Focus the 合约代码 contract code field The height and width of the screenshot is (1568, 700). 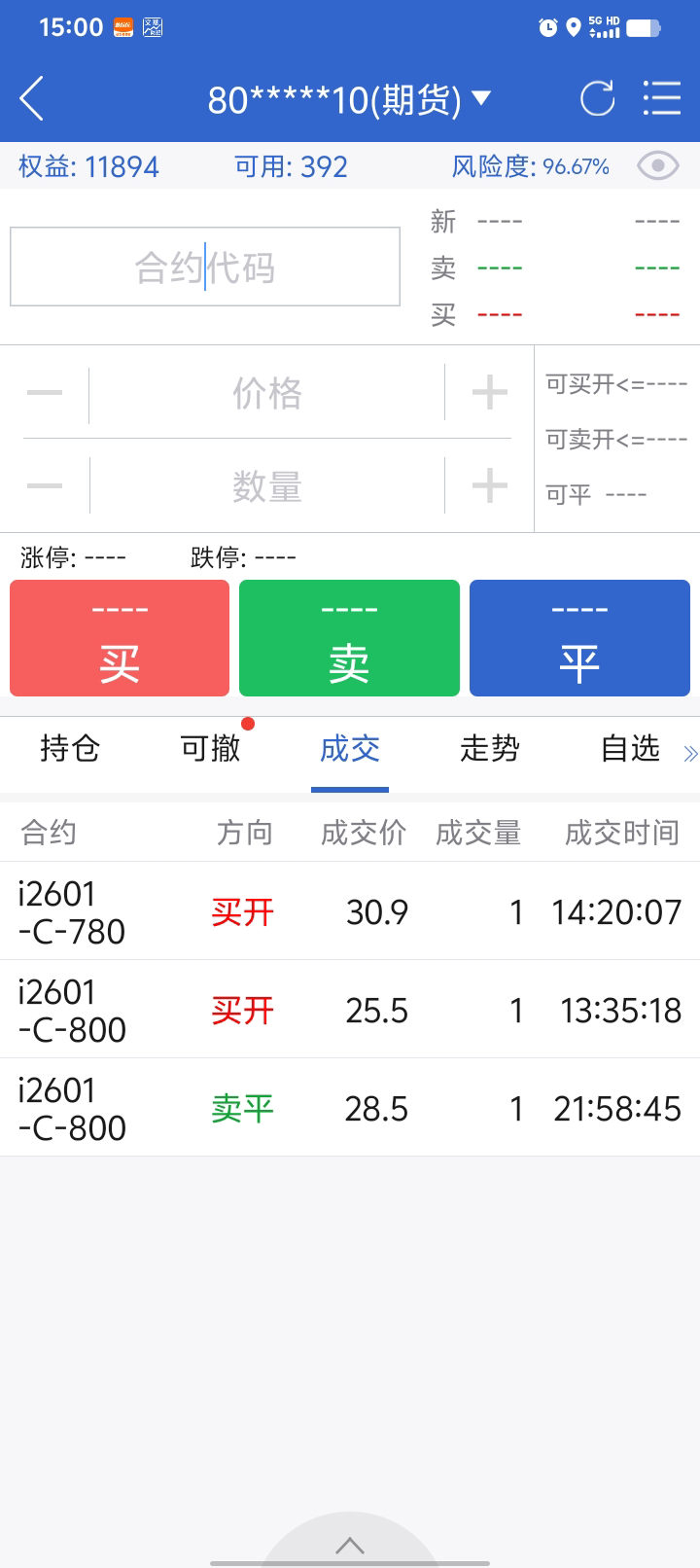point(205,267)
